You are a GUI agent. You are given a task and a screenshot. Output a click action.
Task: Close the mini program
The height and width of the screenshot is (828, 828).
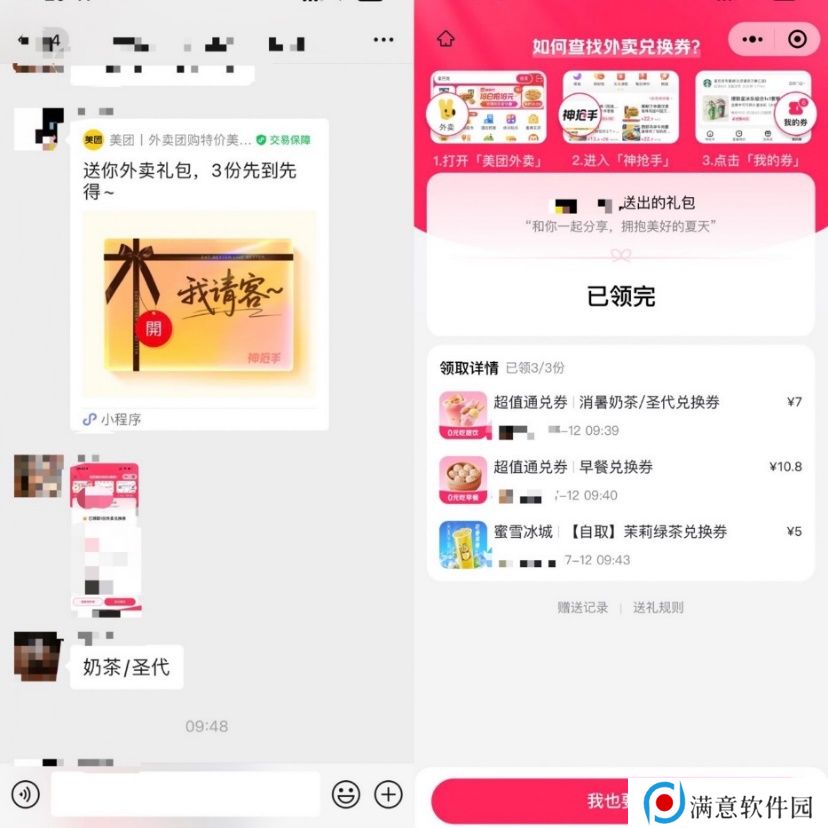(797, 40)
